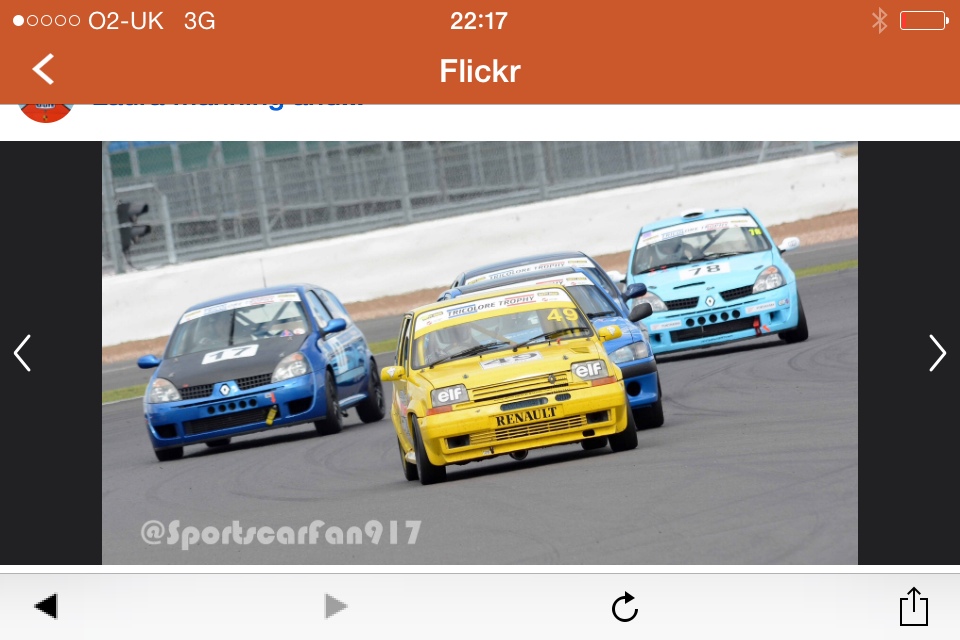The width and height of the screenshot is (960, 640).
Task: Show the previous photo with left chevron
Action: 22,353
